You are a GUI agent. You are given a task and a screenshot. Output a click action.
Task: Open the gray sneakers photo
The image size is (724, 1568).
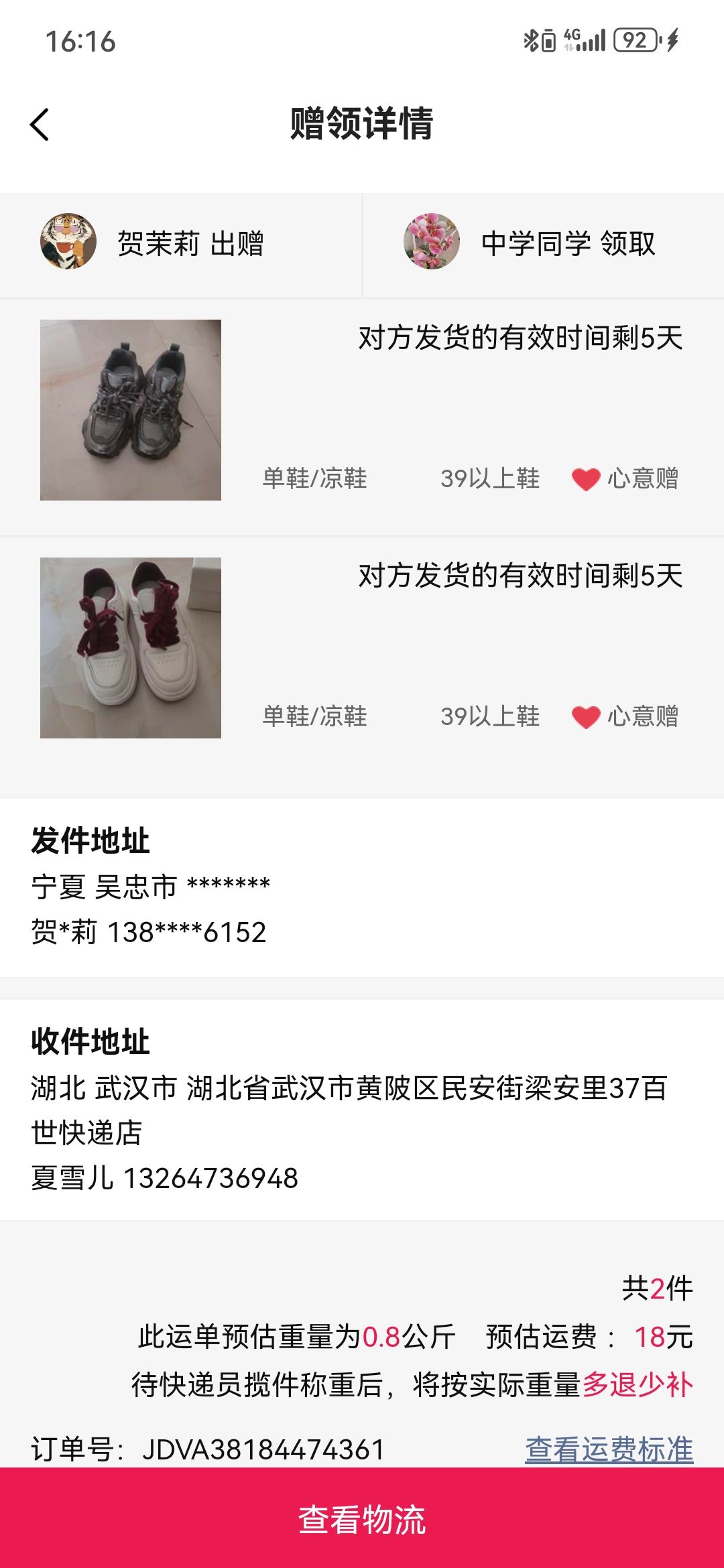pos(131,410)
